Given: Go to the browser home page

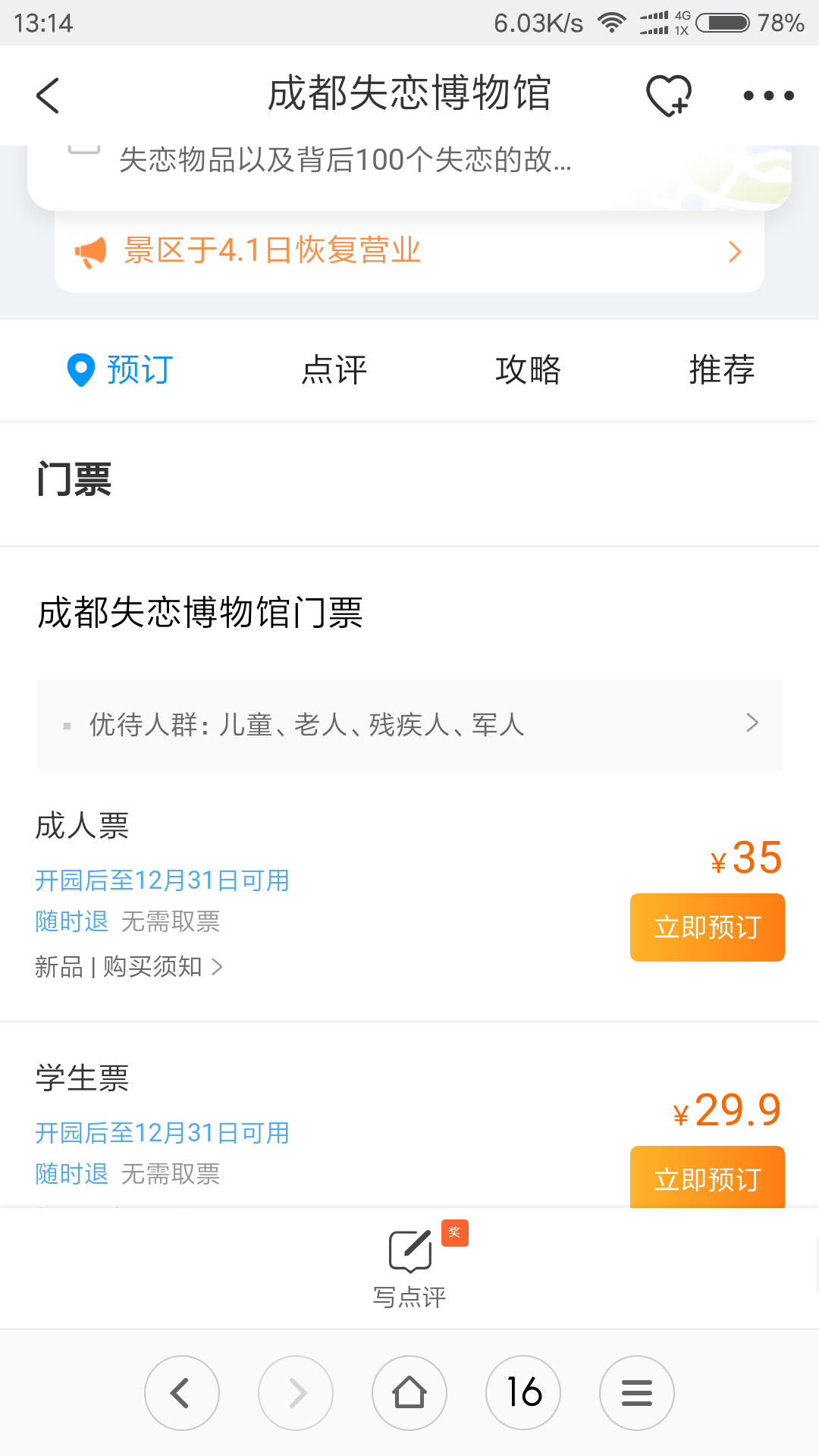Looking at the screenshot, I should pos(409,1393).
